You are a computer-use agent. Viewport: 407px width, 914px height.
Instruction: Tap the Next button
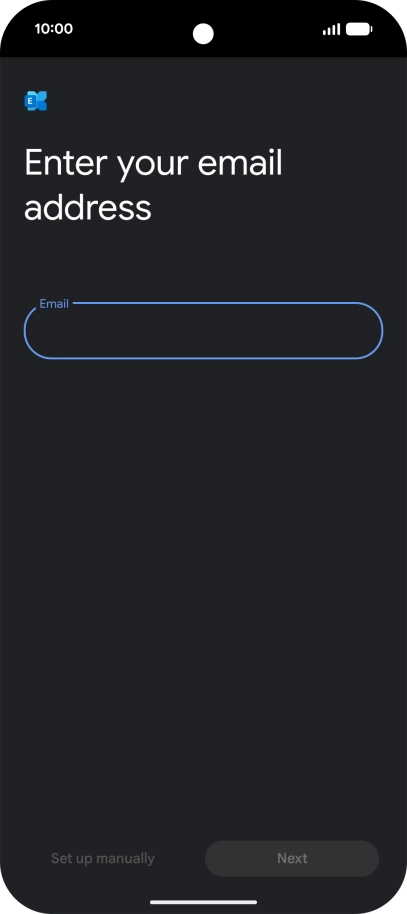(x=292, y=858)
